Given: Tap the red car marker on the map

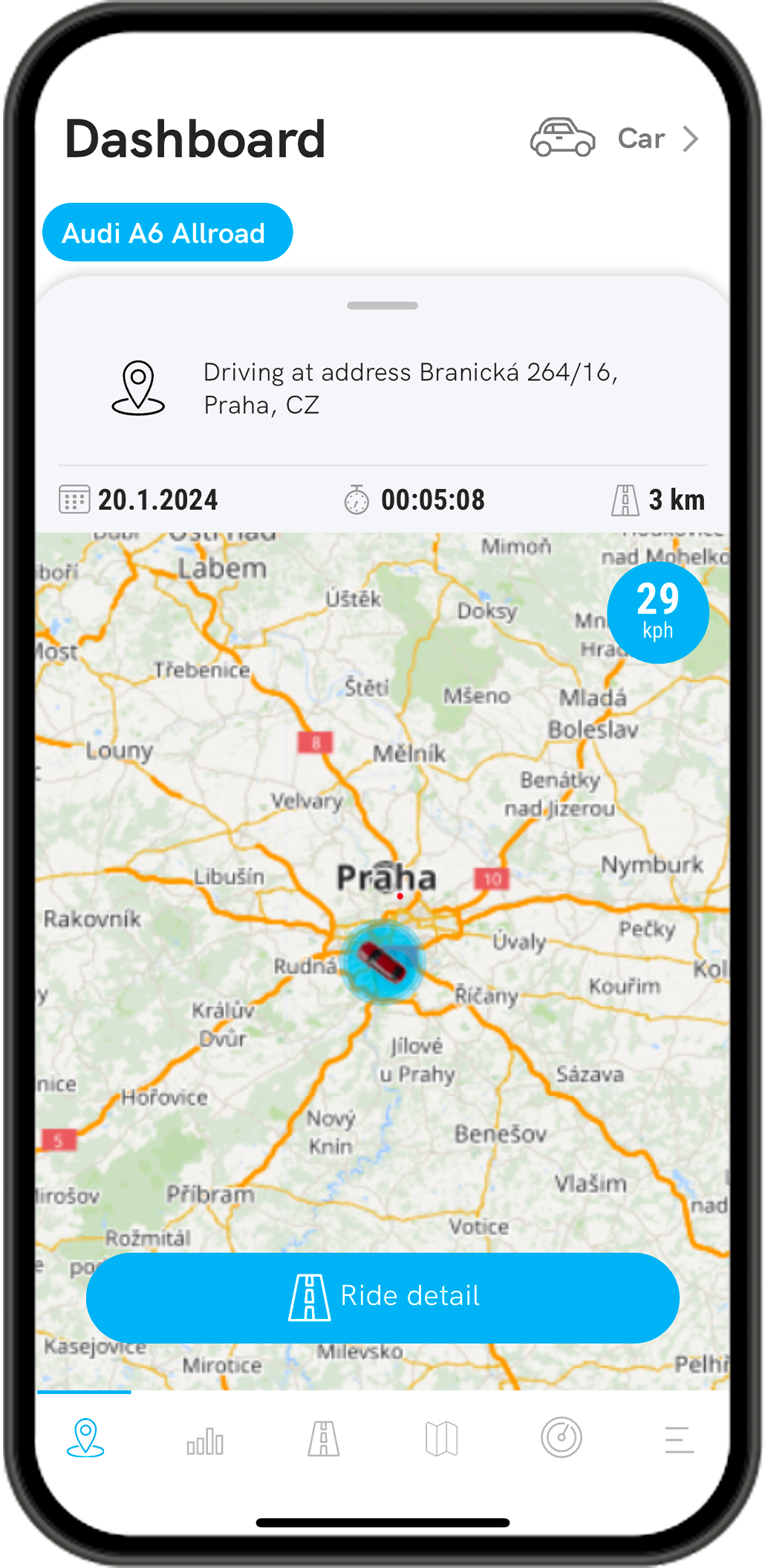Looking at the screenshot, I should pyautogui.click(x=382, y=961).
